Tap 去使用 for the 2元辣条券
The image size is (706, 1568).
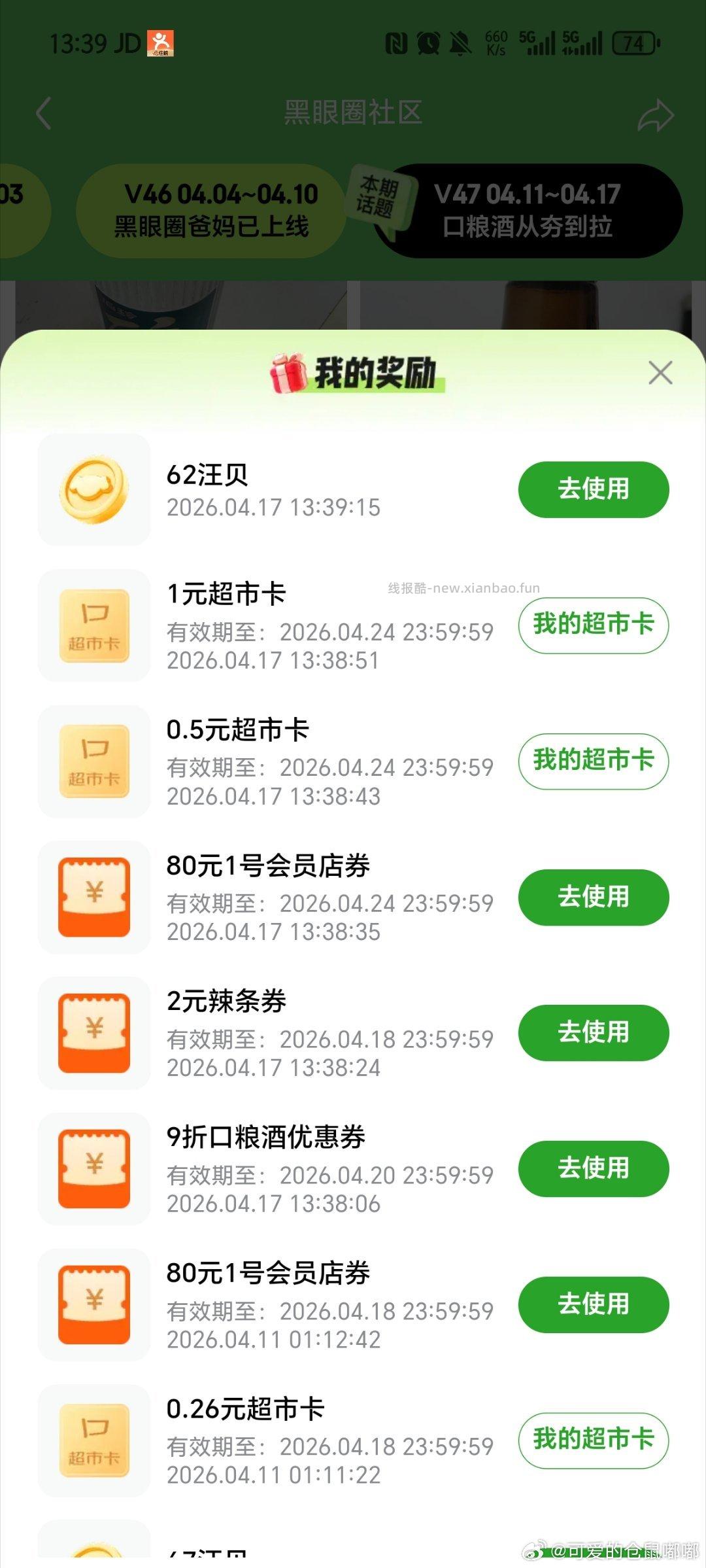coord(592,1034)
